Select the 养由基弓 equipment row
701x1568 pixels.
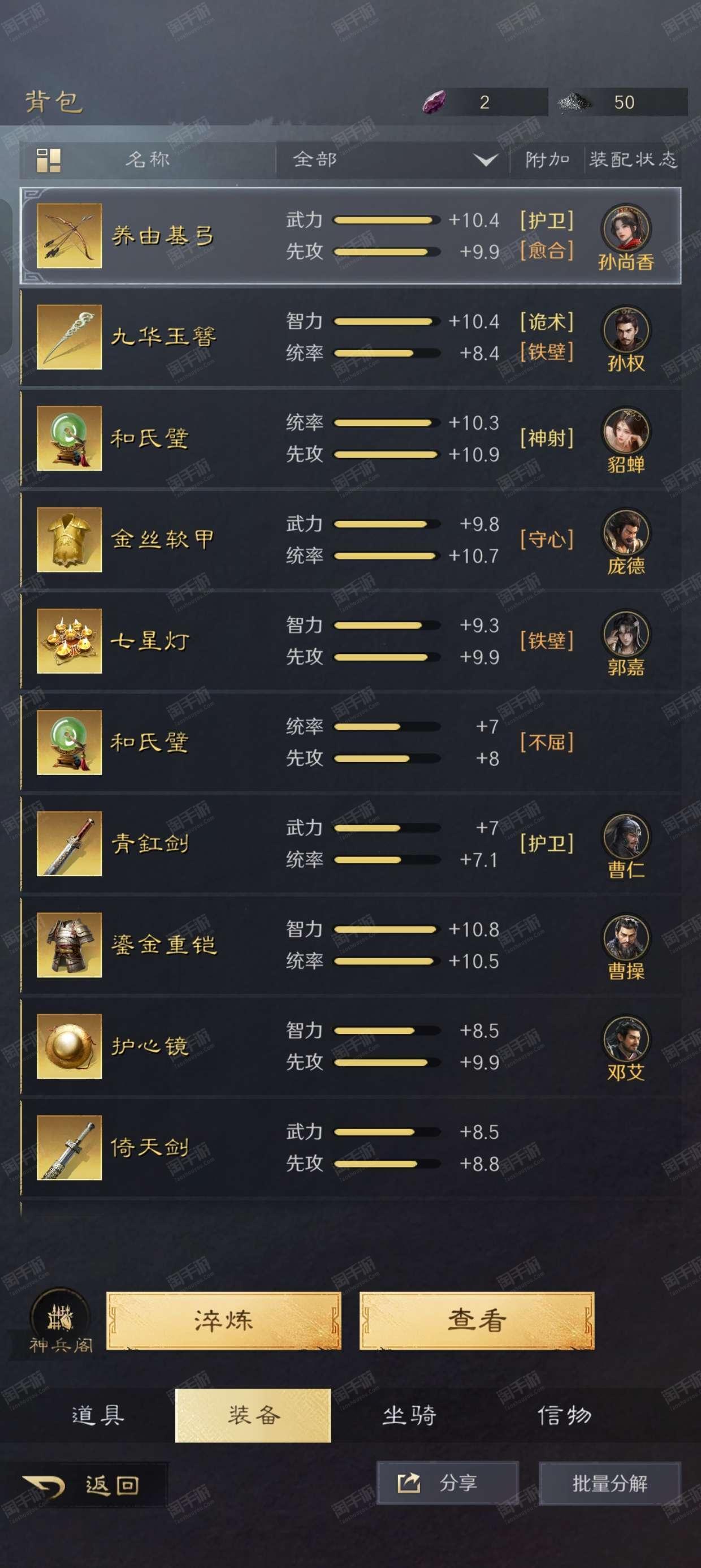click(350, 235)
